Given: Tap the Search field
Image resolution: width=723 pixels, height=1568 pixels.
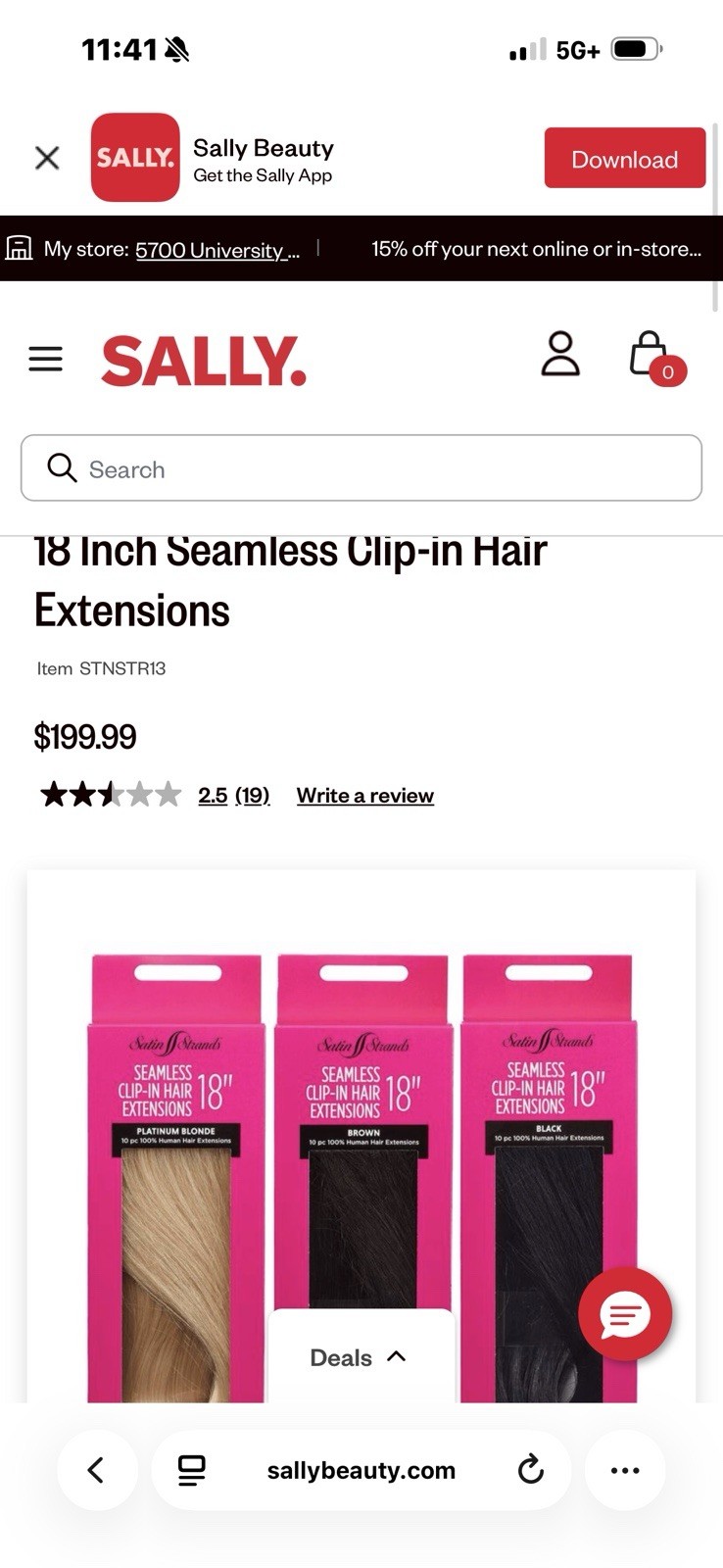Looking at the screenshot, I should tap(361, 468).
